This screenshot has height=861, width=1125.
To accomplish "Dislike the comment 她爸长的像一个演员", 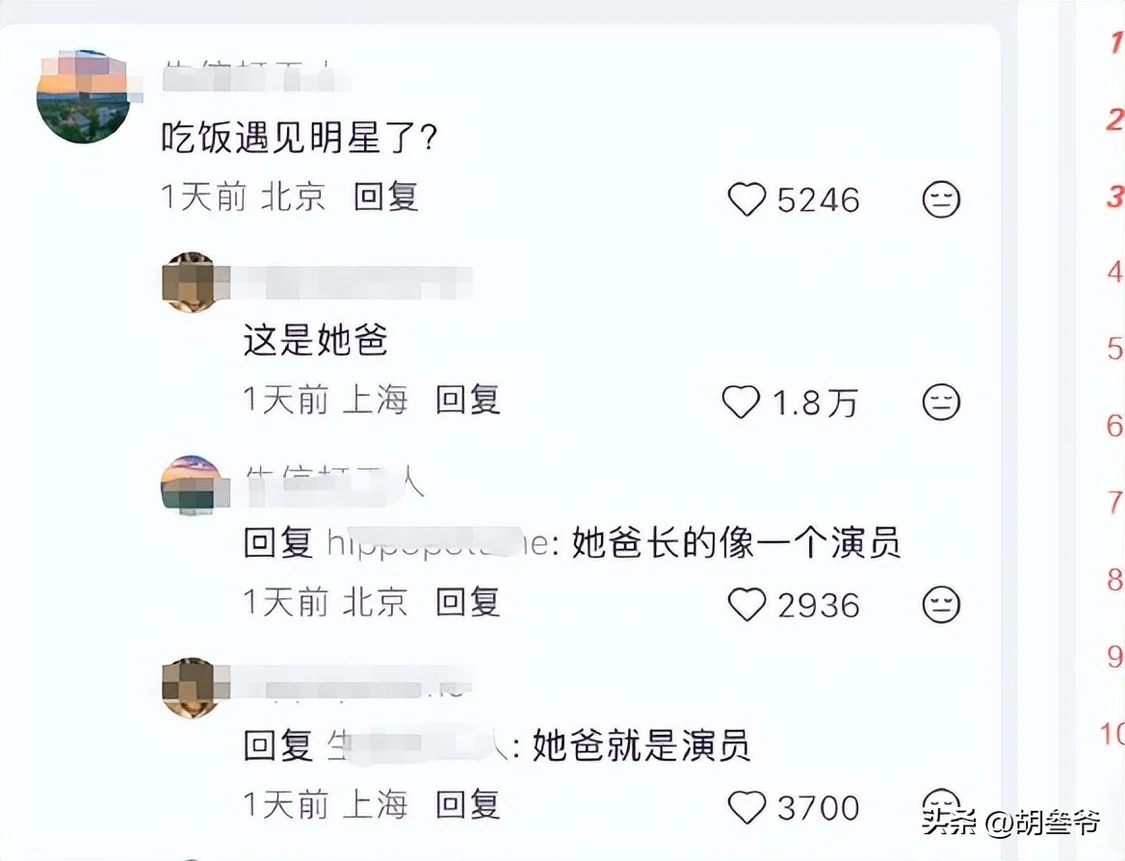I will click(940, 604).
